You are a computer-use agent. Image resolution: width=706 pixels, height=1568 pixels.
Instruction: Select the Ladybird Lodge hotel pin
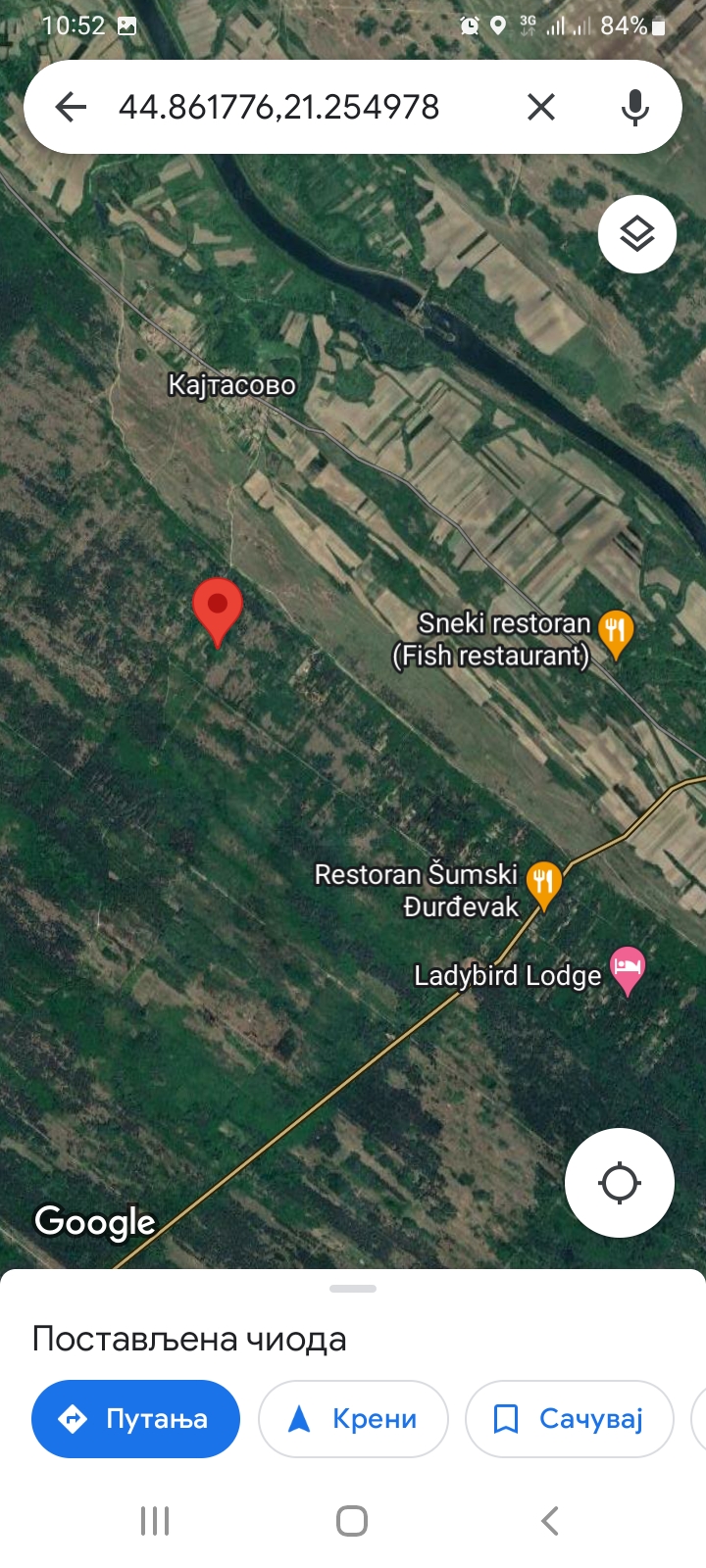coord(627,968)
